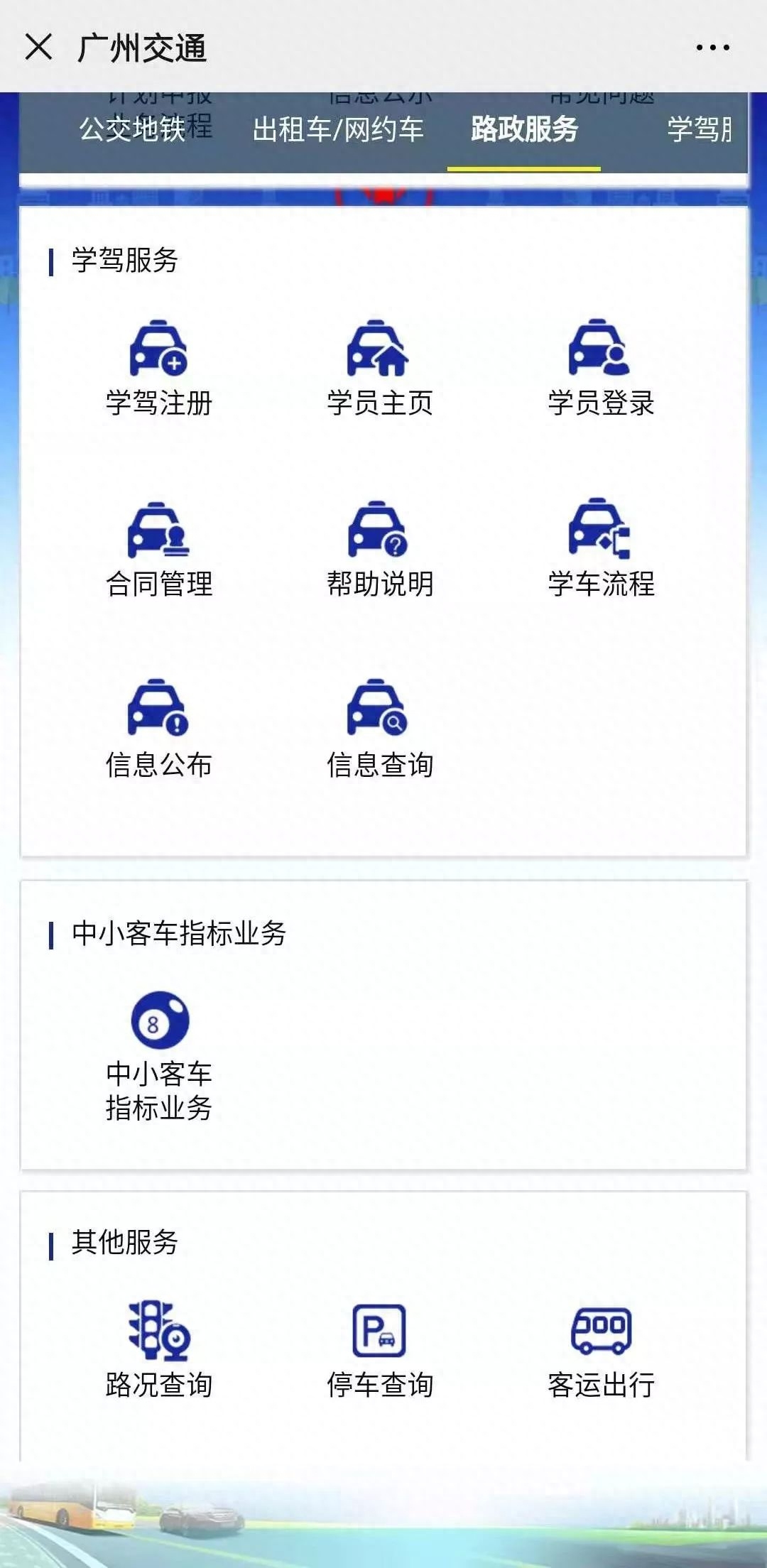The image size is (767, 1568).
Task: Open 客运出行
Action: coord(601,1349)
